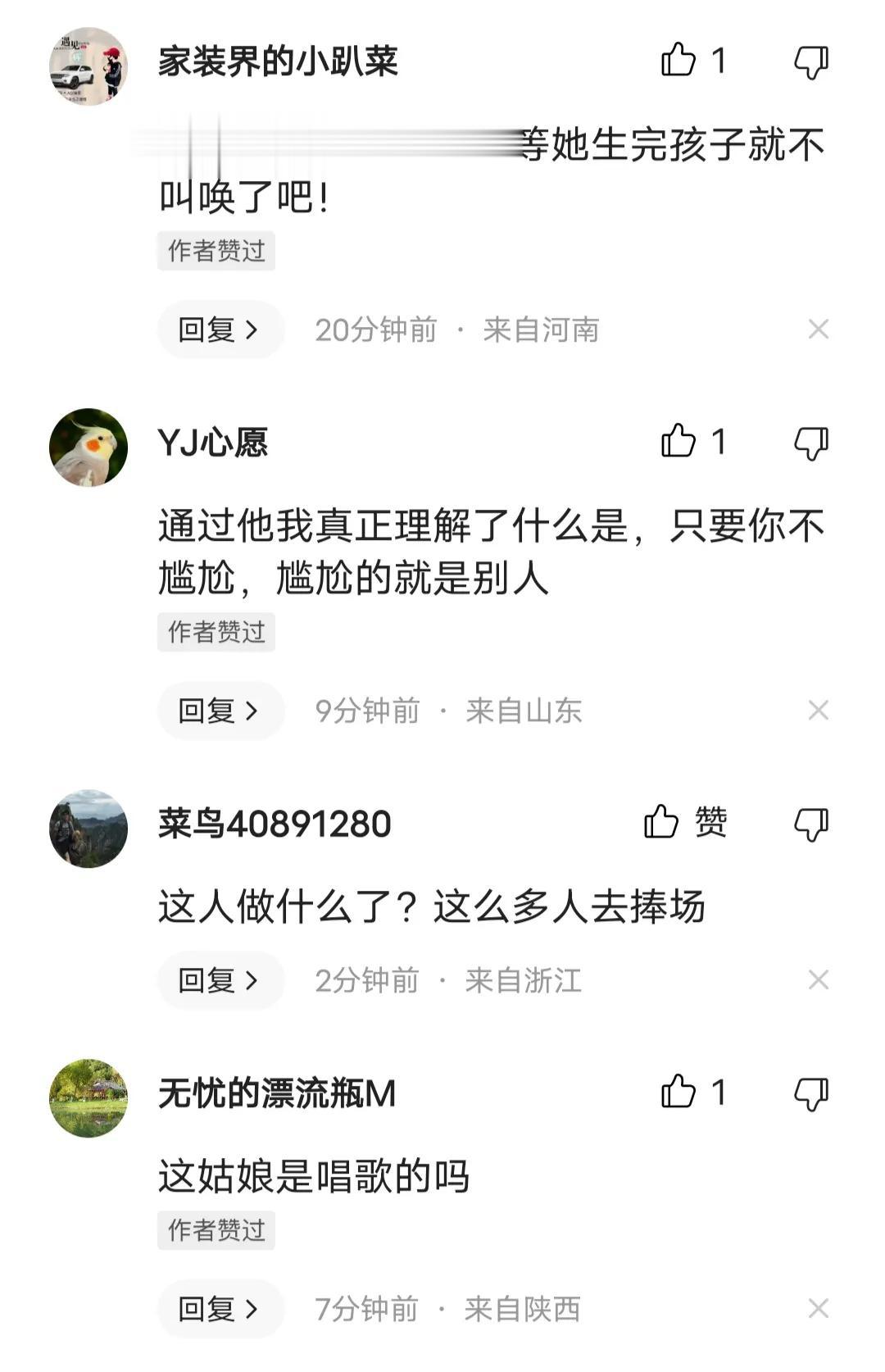Dislike 无忧的漂流瓶M's comment
885x1372 pixels.
(811, 1094)
